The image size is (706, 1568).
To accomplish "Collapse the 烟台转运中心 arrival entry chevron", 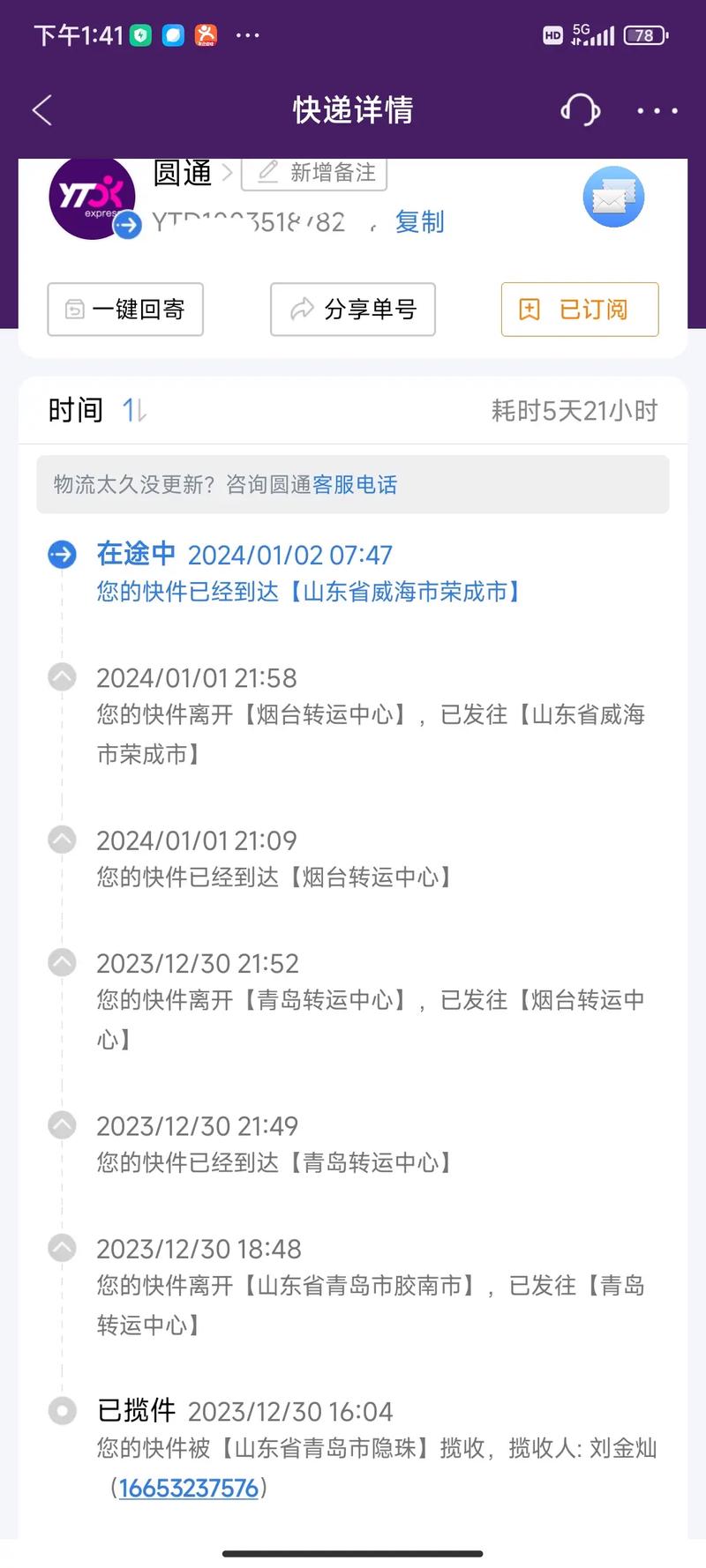I will pyautogui.click(x=61, y=839).
